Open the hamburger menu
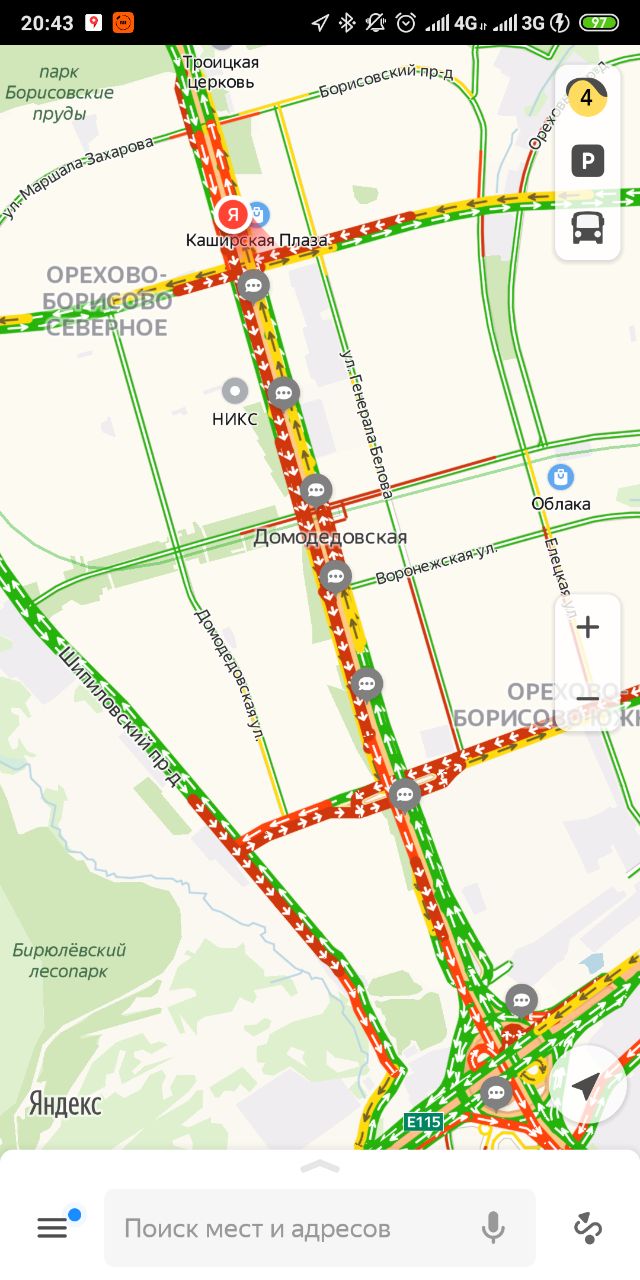The width and height of the screenshot is (640, 1280). coord(52,1228)
